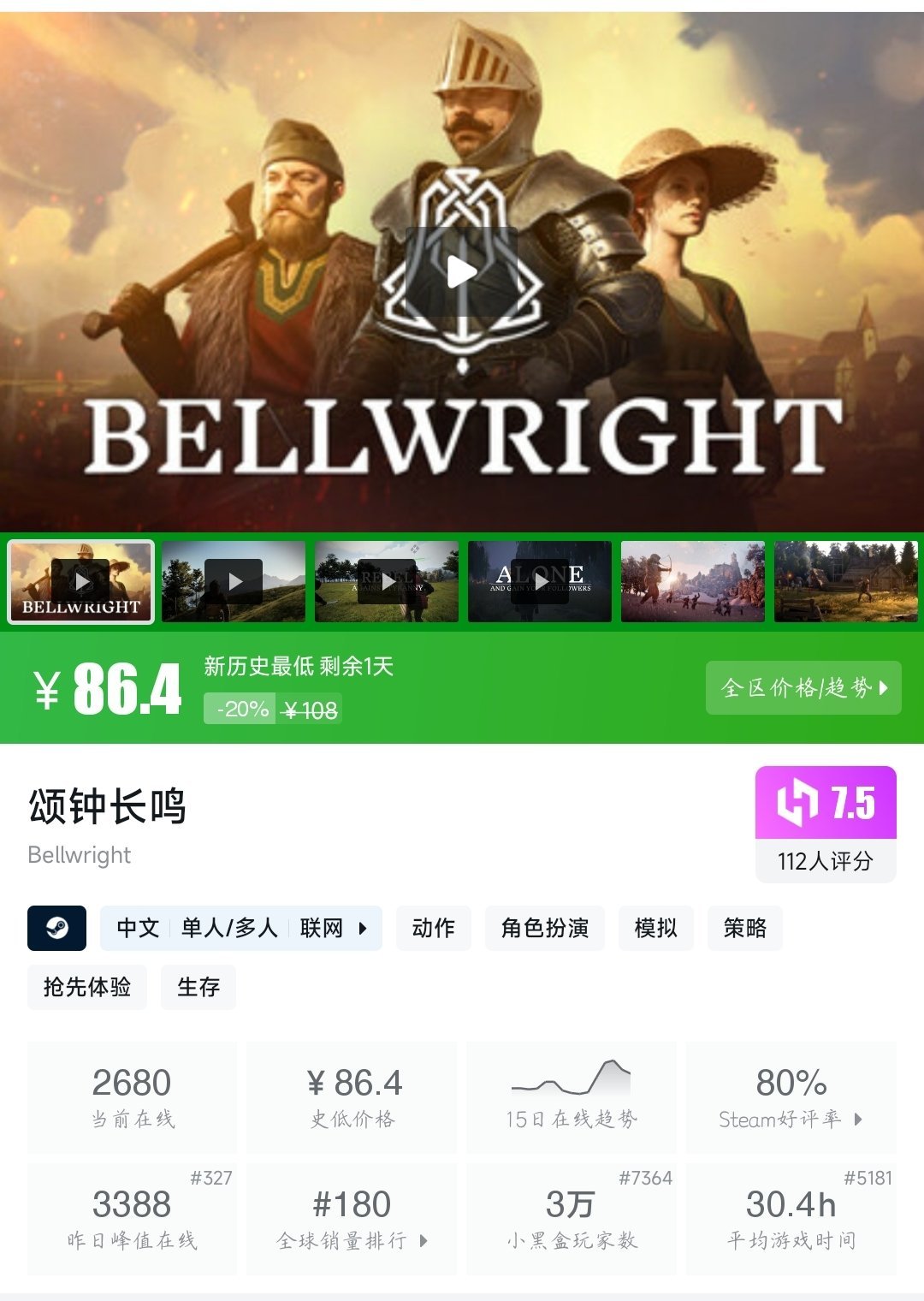Expand the 中文 单人/多人 联网 info chip
Screen dimensions: 924x1301
[x=241, y=928]
